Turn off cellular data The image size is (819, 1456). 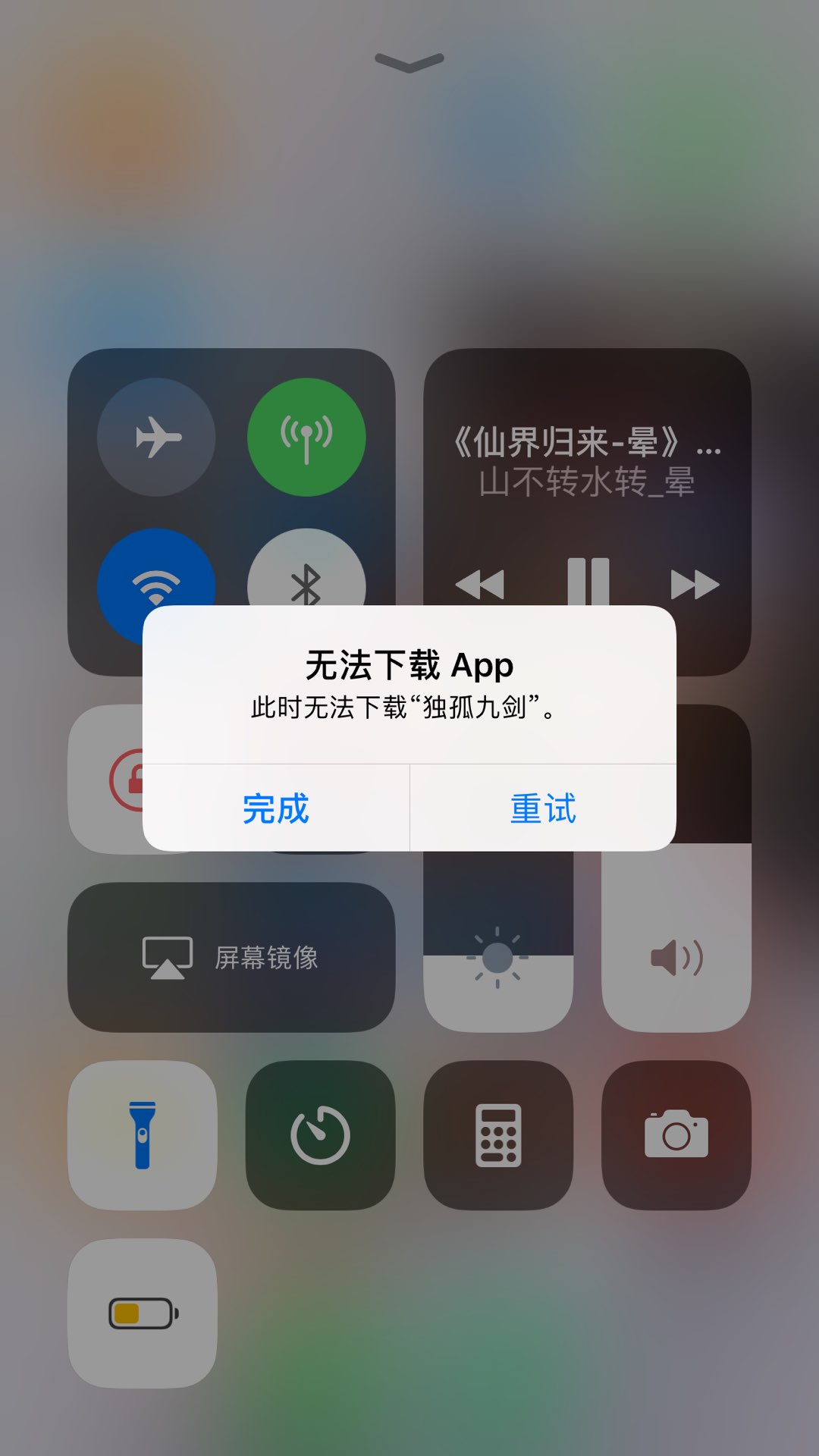[x=306, y=438]
